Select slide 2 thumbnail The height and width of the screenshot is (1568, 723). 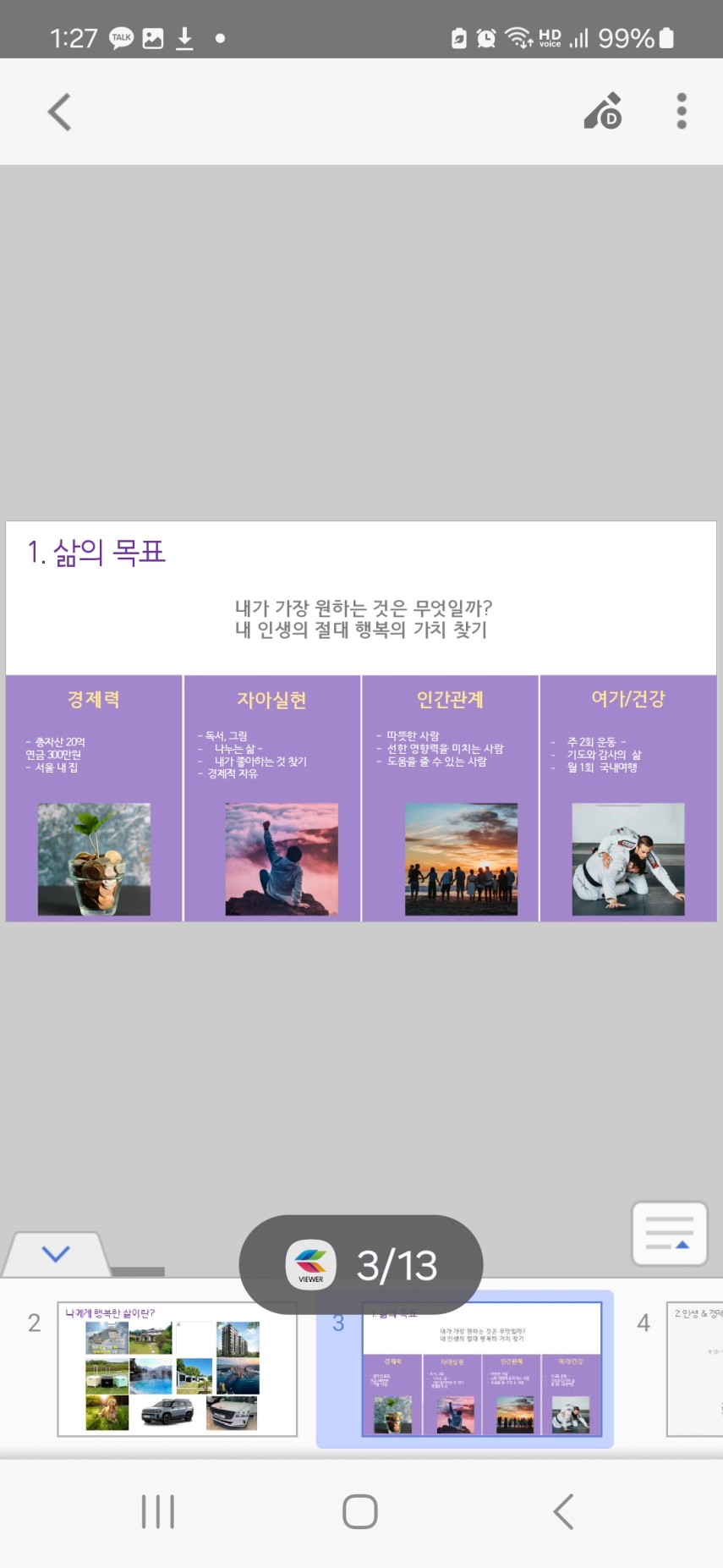pyautogui.click(x=178, y=1369)
